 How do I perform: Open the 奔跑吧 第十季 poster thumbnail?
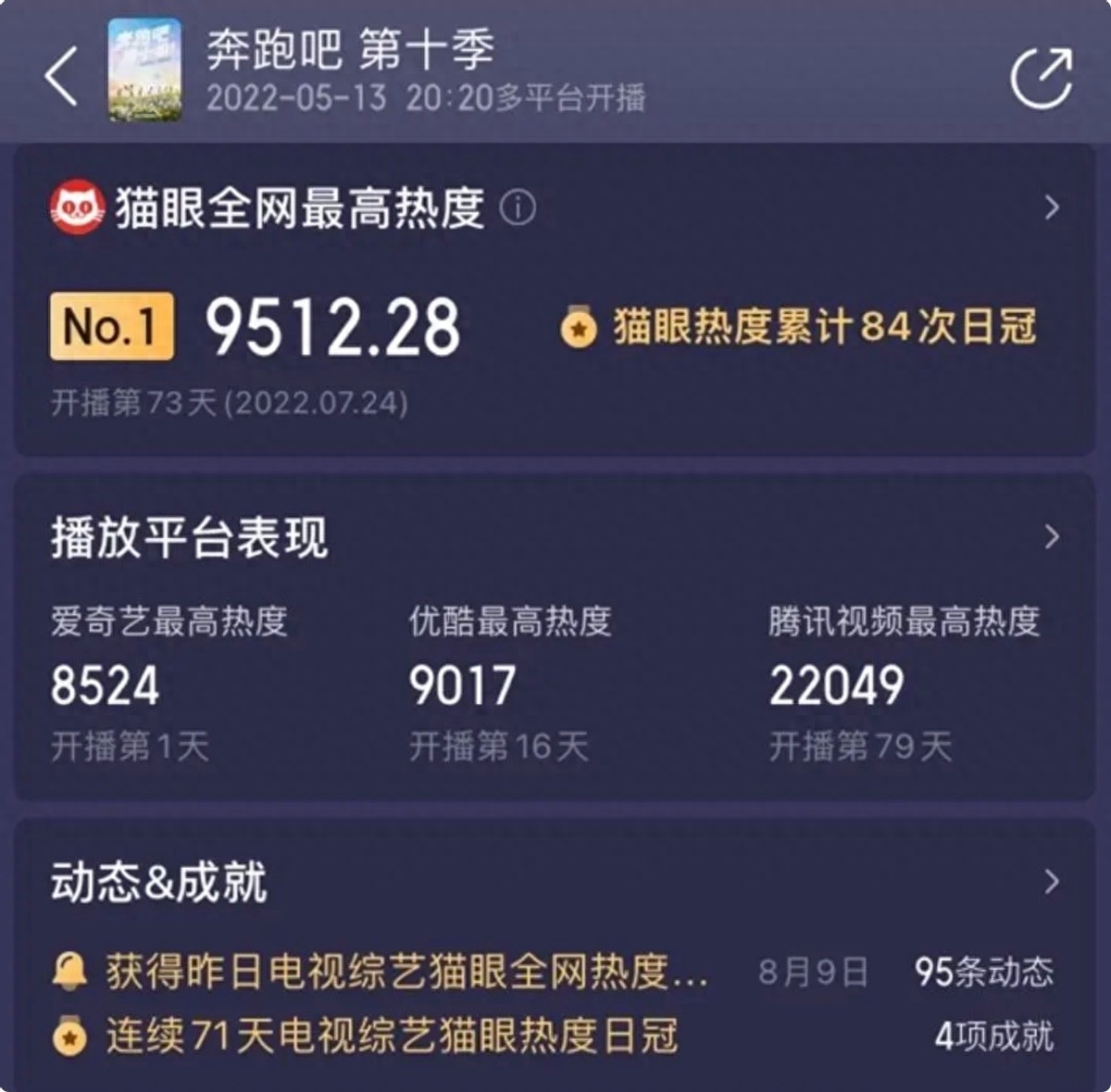[x=144, y=70]
